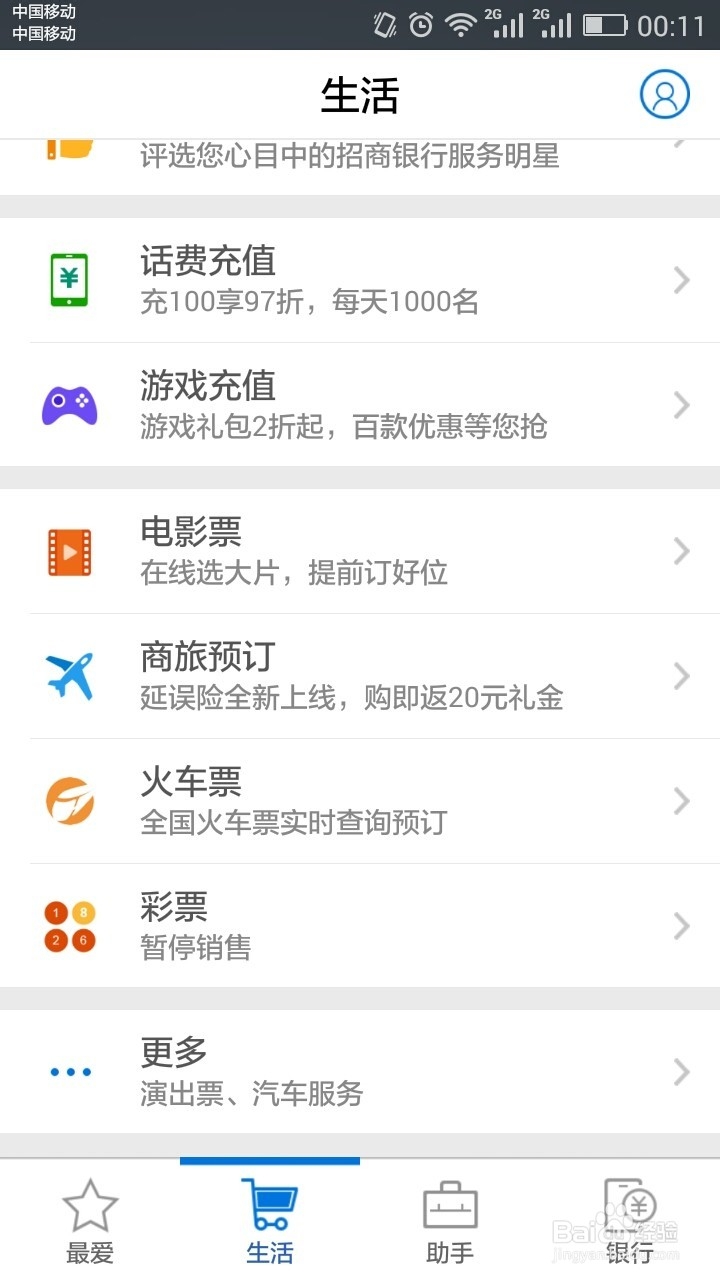Switch to the 银行 tab
720x1280 pixels.
628,1220
